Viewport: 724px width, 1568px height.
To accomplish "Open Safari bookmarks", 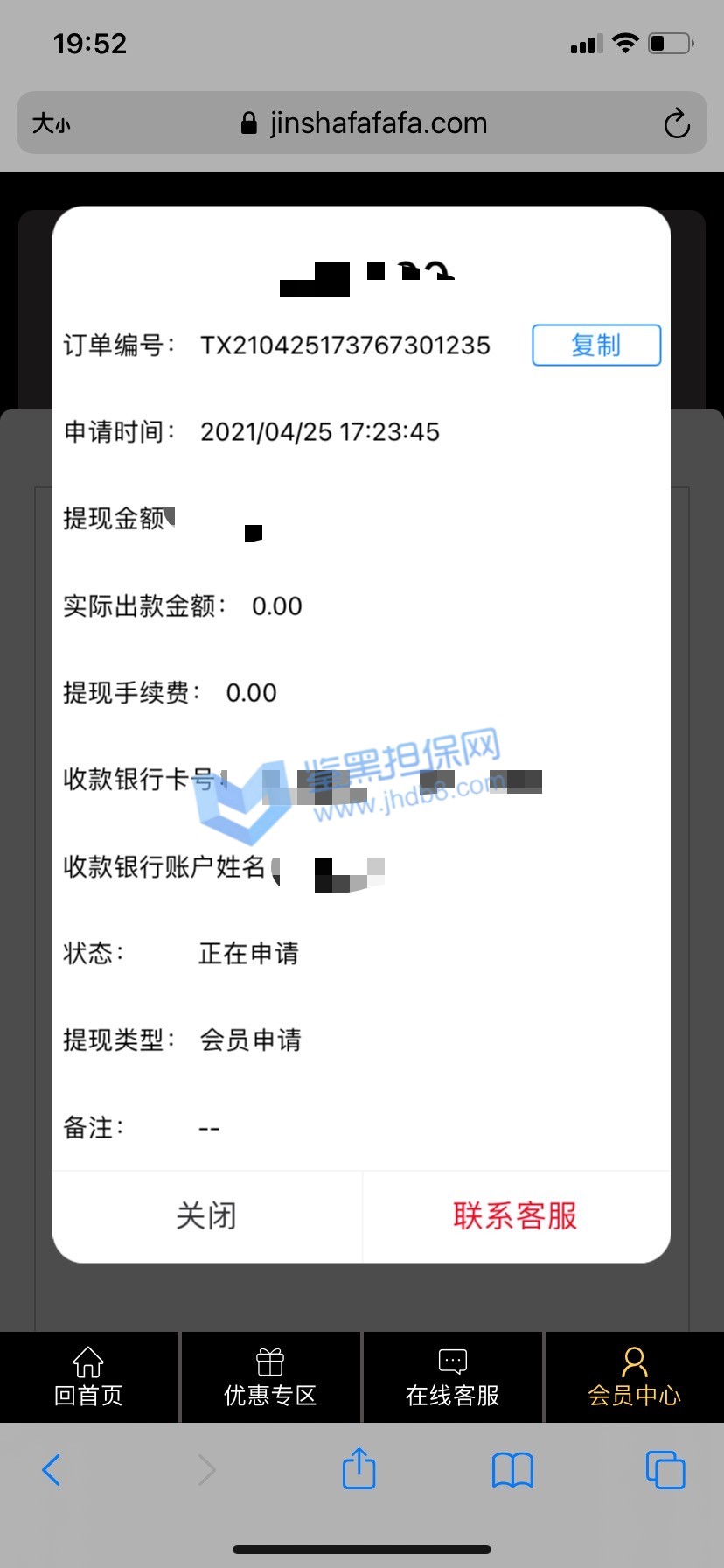I will point(512,1470).
